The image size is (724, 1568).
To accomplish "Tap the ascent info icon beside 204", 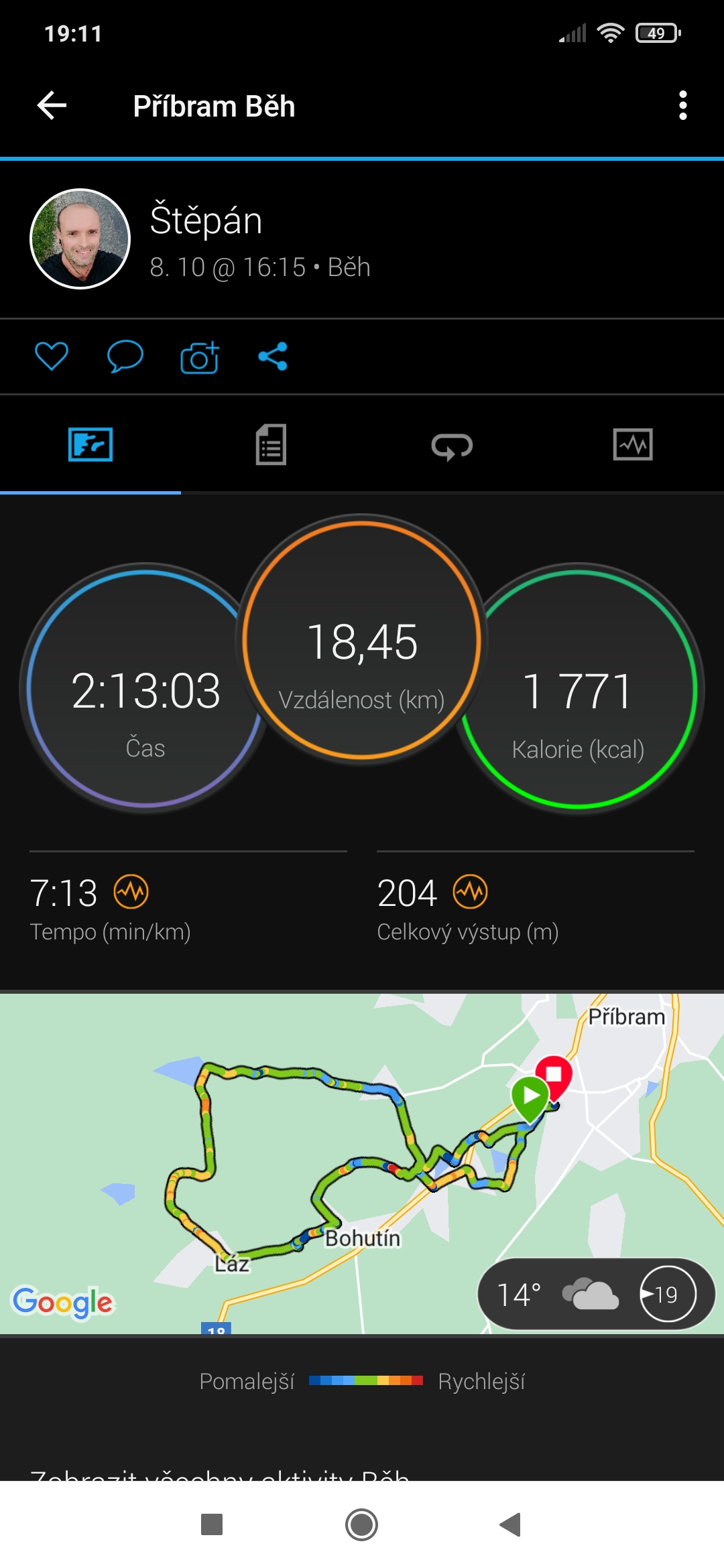I will tap(471, 892).
